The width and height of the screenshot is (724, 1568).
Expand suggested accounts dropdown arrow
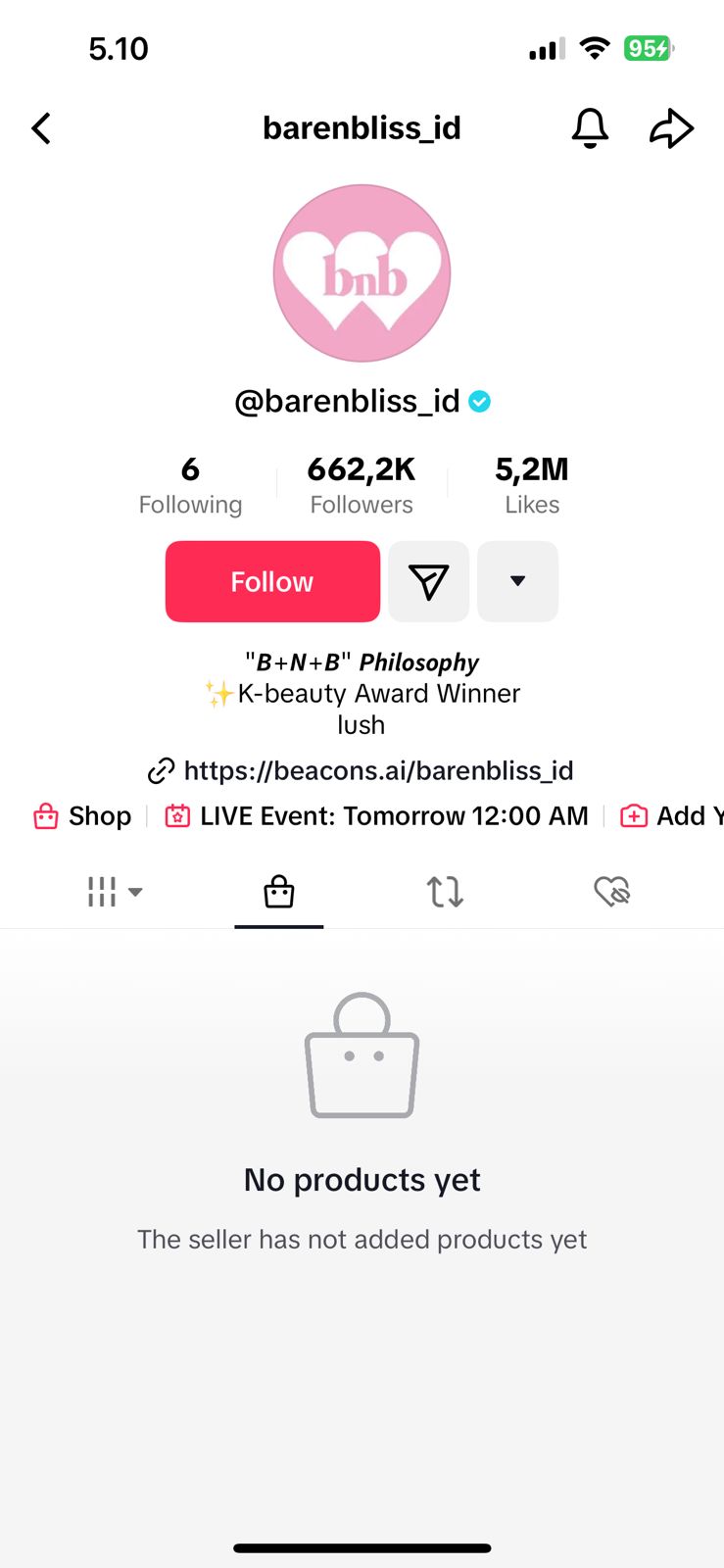pos(517,581)
